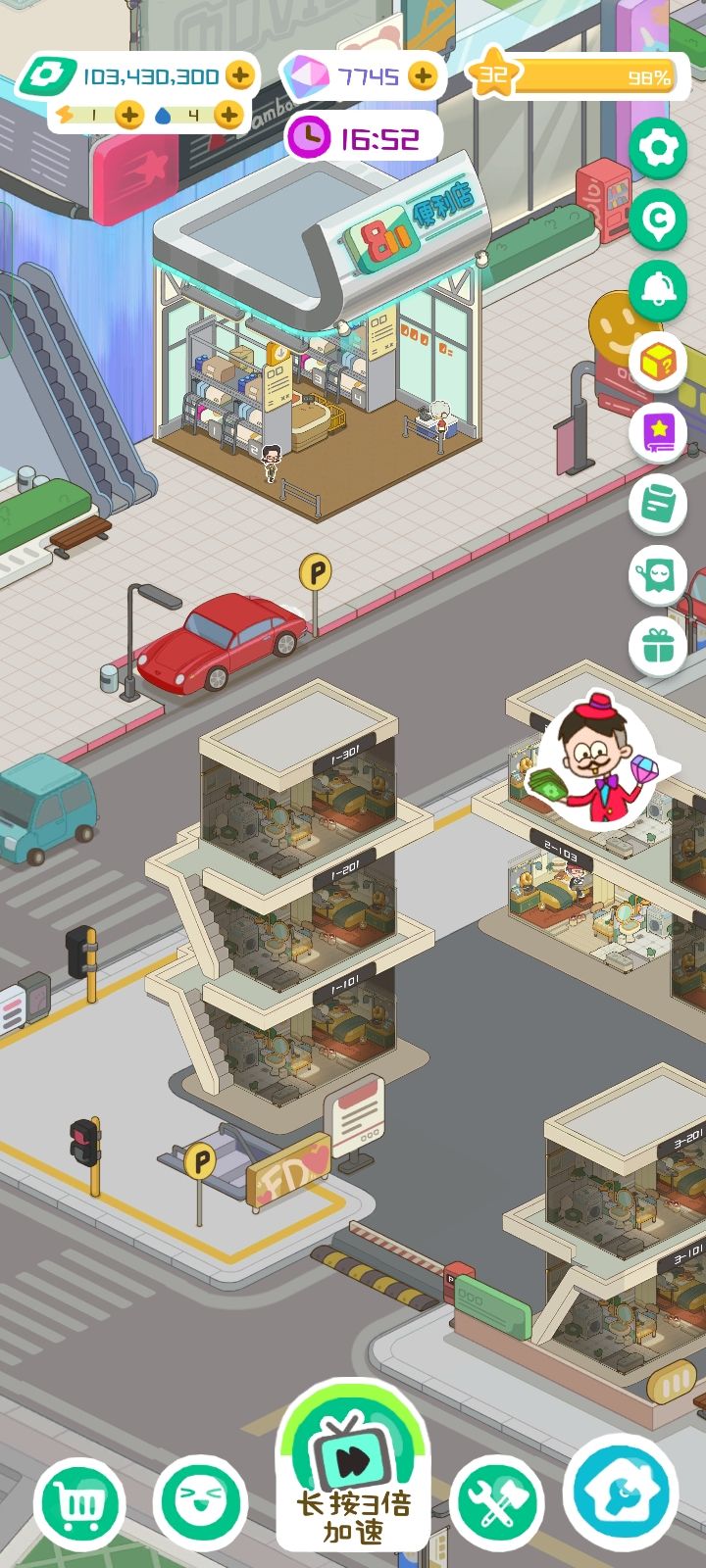Open the notifications bell
This screenshot has height=1568, width=706.
(658, 289)
